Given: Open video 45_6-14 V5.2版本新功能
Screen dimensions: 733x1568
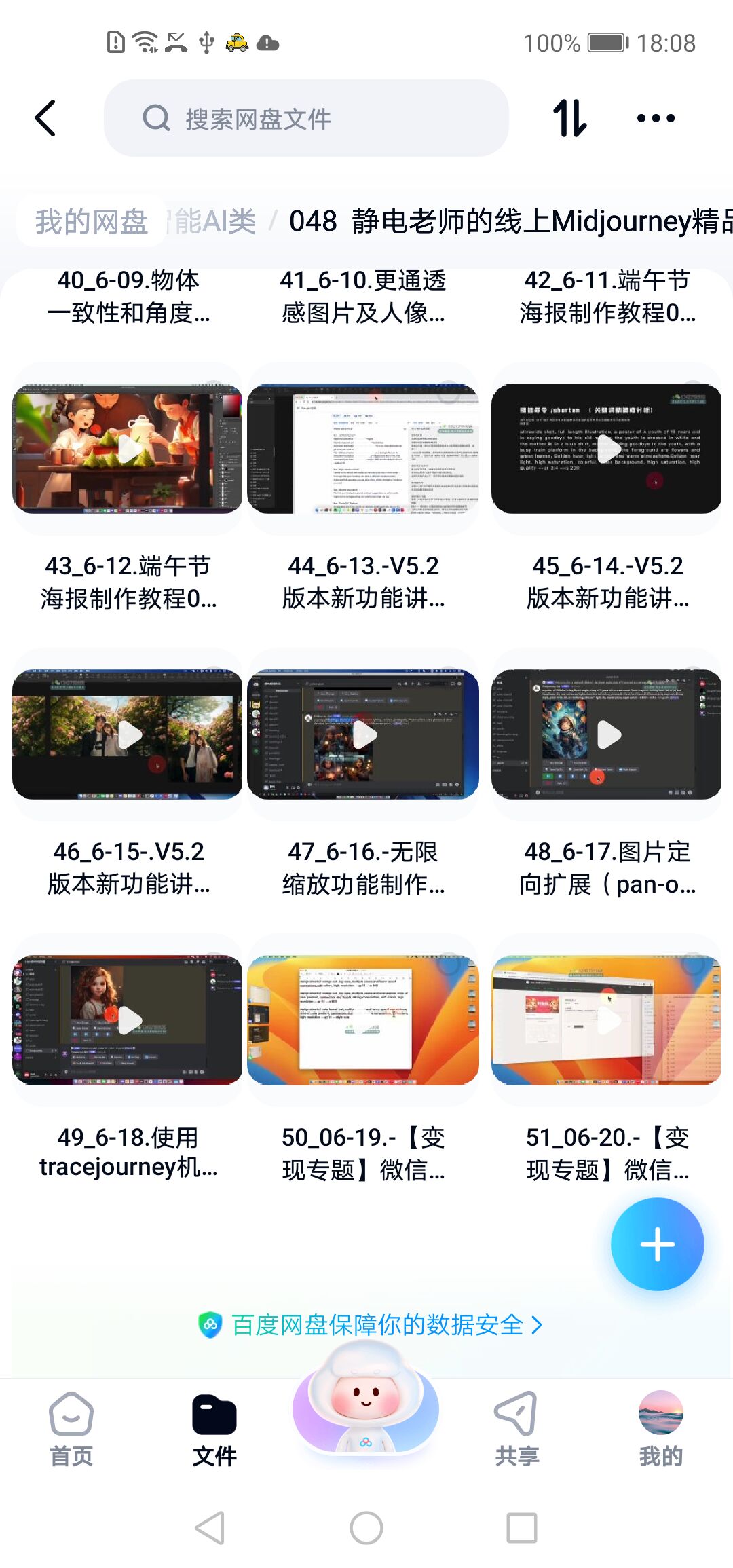Looking at the screenshot, I should coord(606,449).
